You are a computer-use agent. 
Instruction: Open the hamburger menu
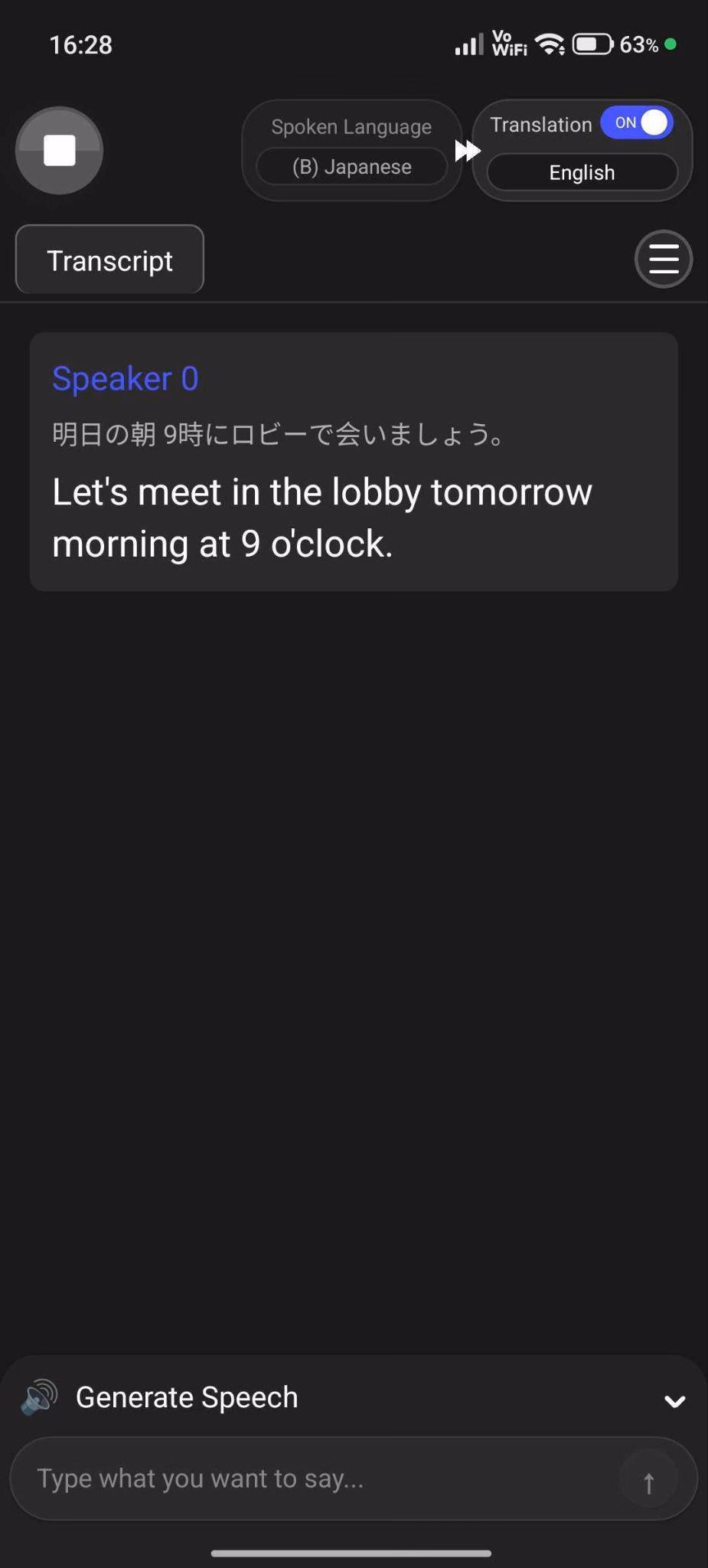(664, 259)
